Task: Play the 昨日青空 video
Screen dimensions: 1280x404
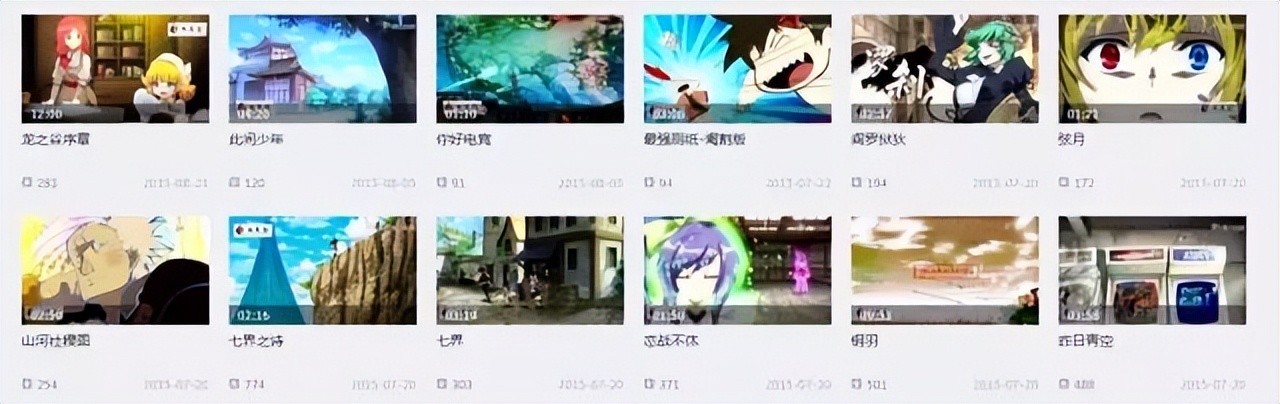Action: pyautogui.click(x=1152, y=270)
